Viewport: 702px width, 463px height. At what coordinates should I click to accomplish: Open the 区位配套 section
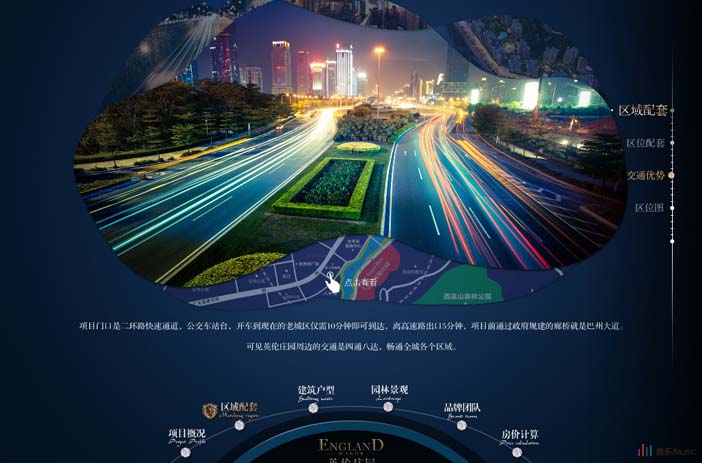coord(645,143)
